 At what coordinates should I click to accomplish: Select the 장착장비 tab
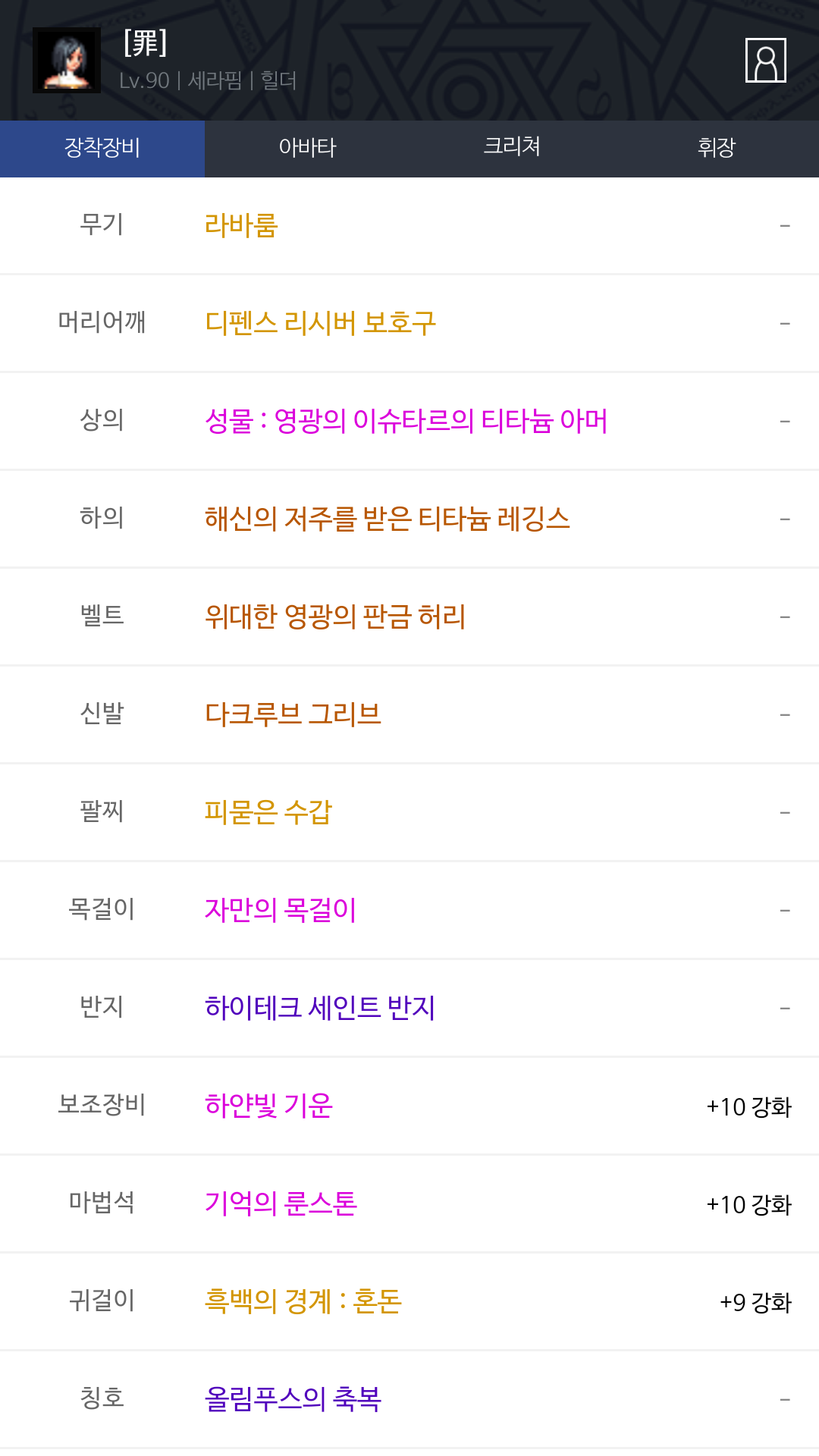tap(102, 148)
